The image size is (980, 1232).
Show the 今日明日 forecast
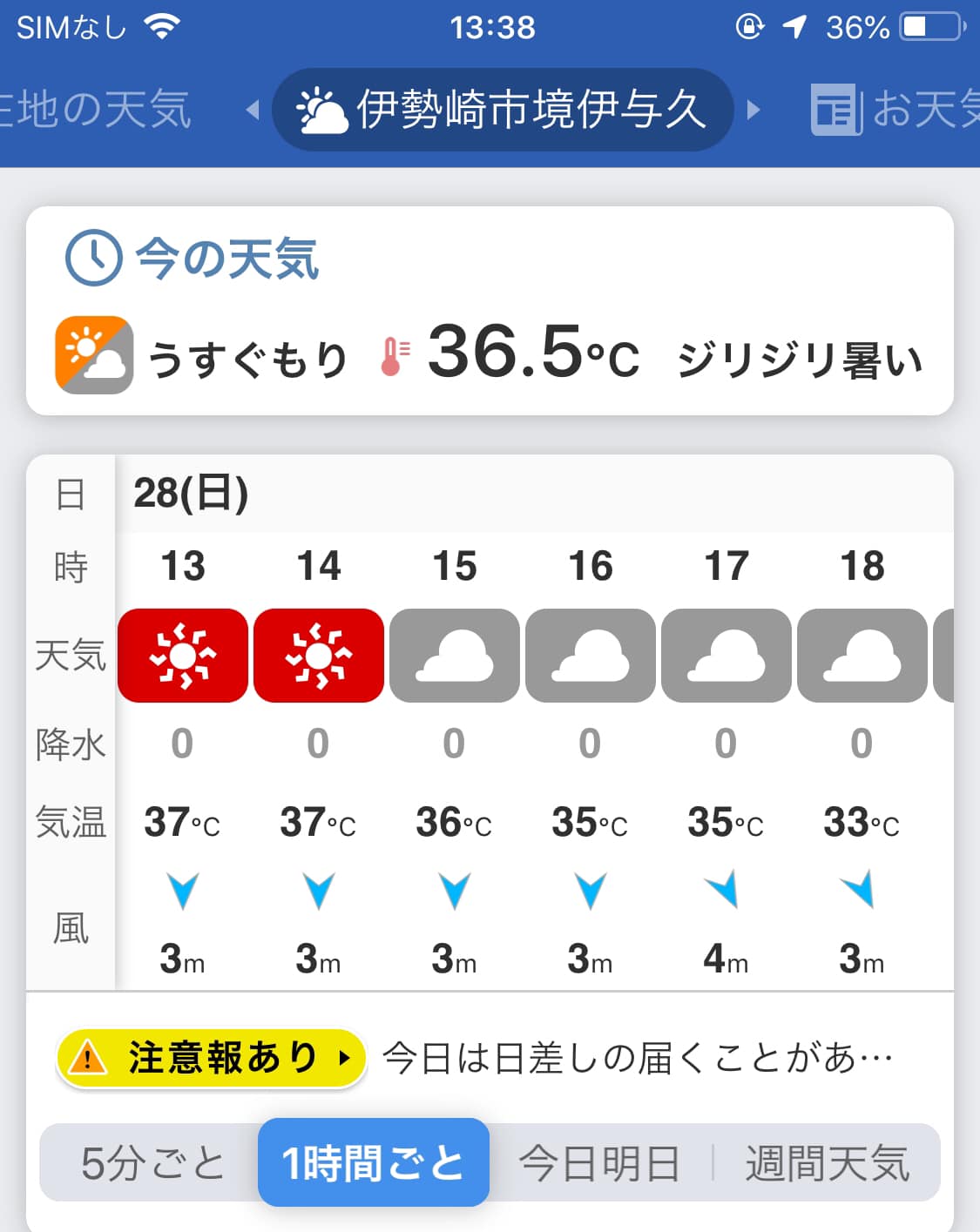coord(599,1163)
